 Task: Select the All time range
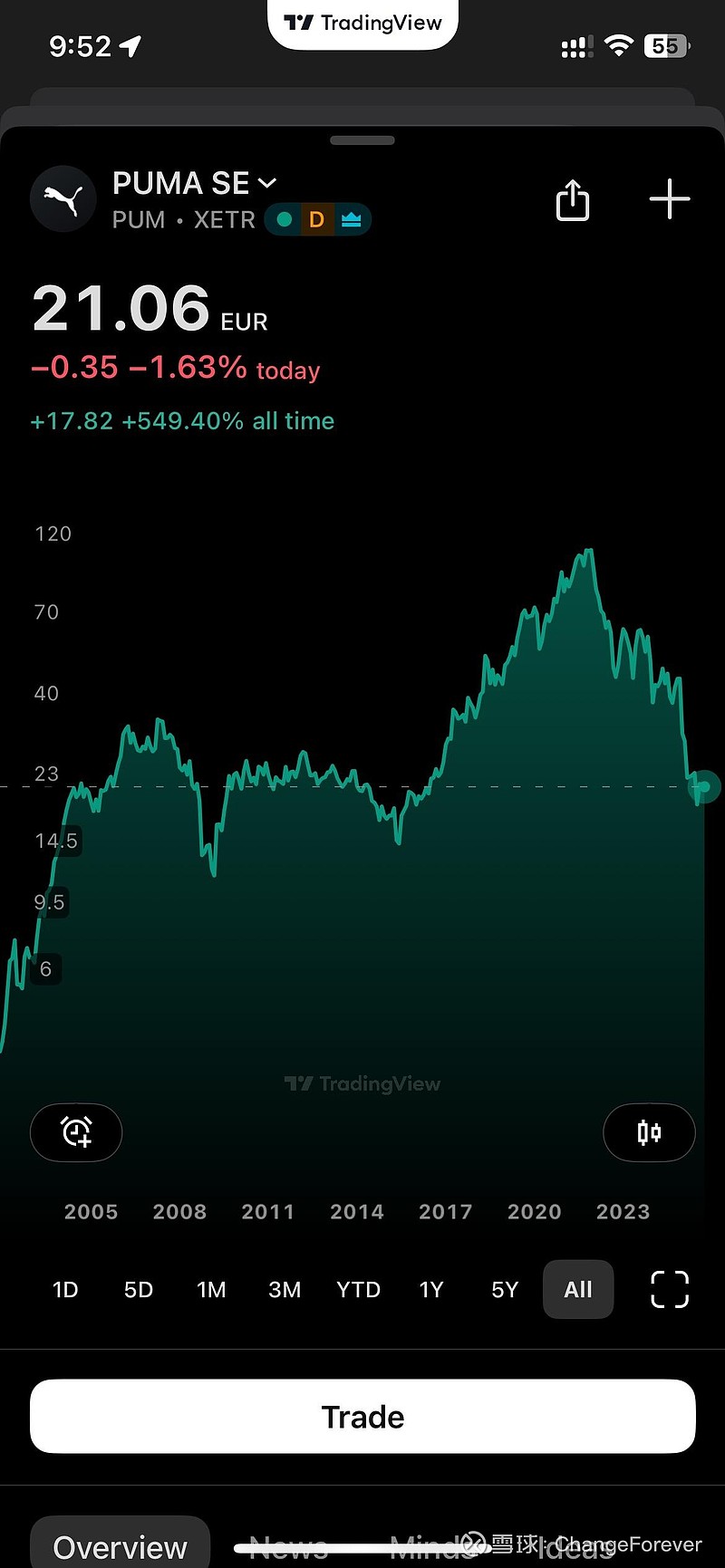click(x=578, y=1289)
